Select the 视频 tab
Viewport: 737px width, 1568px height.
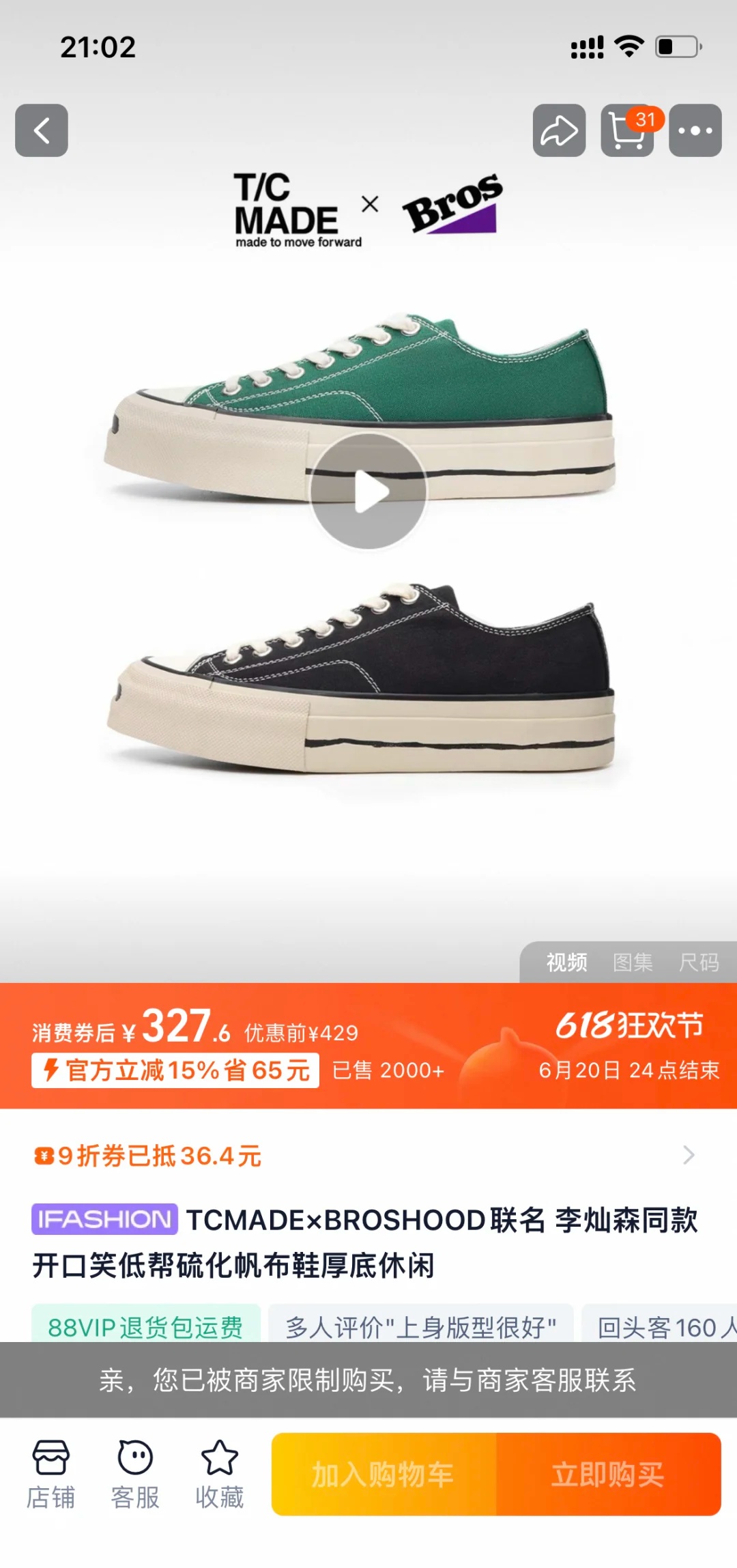[566, 963]
